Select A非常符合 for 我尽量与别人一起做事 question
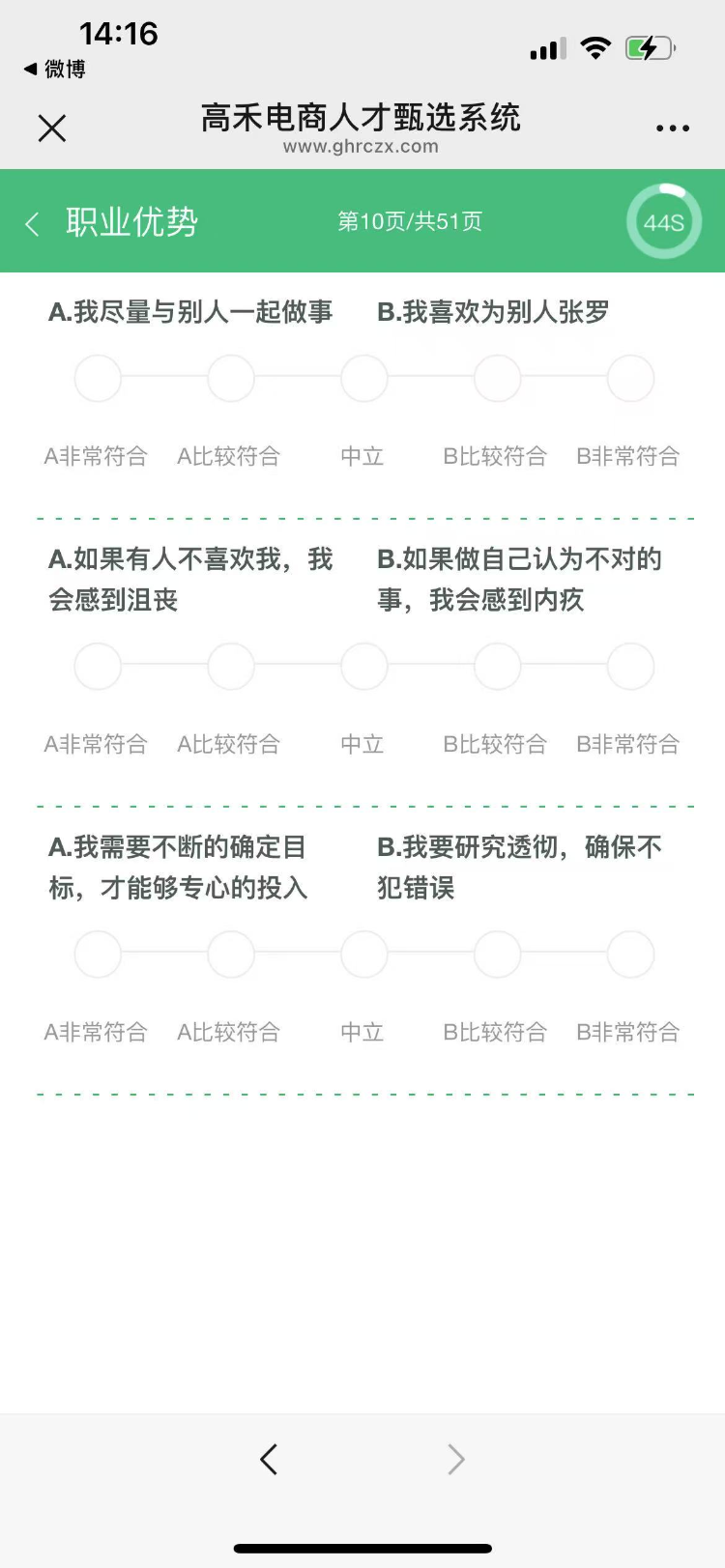The width and height of the screenshot is (725, 1568). click(98, 378)
